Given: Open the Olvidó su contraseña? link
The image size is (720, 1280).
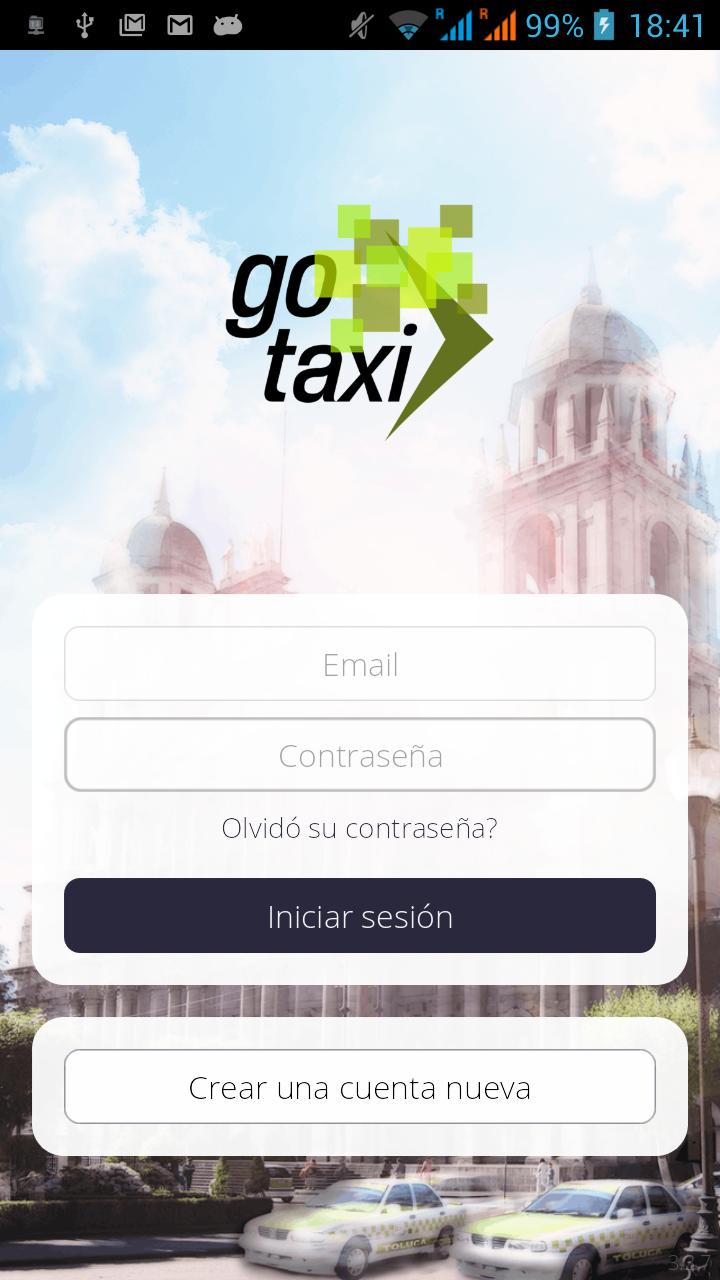Looking at the screenshot, I should tap(360, 828).
